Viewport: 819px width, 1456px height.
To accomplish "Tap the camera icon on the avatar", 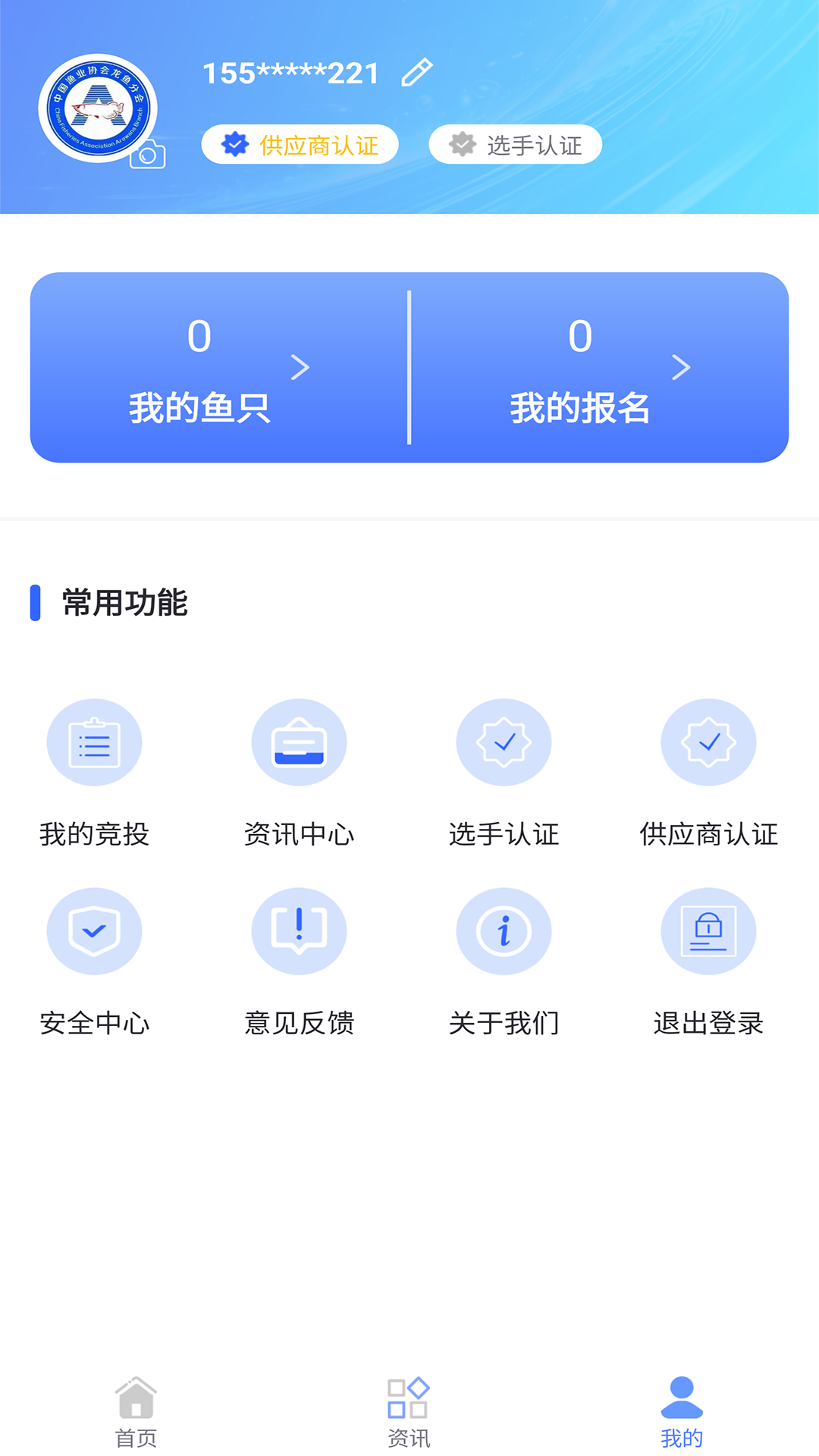I will (146, 154).
